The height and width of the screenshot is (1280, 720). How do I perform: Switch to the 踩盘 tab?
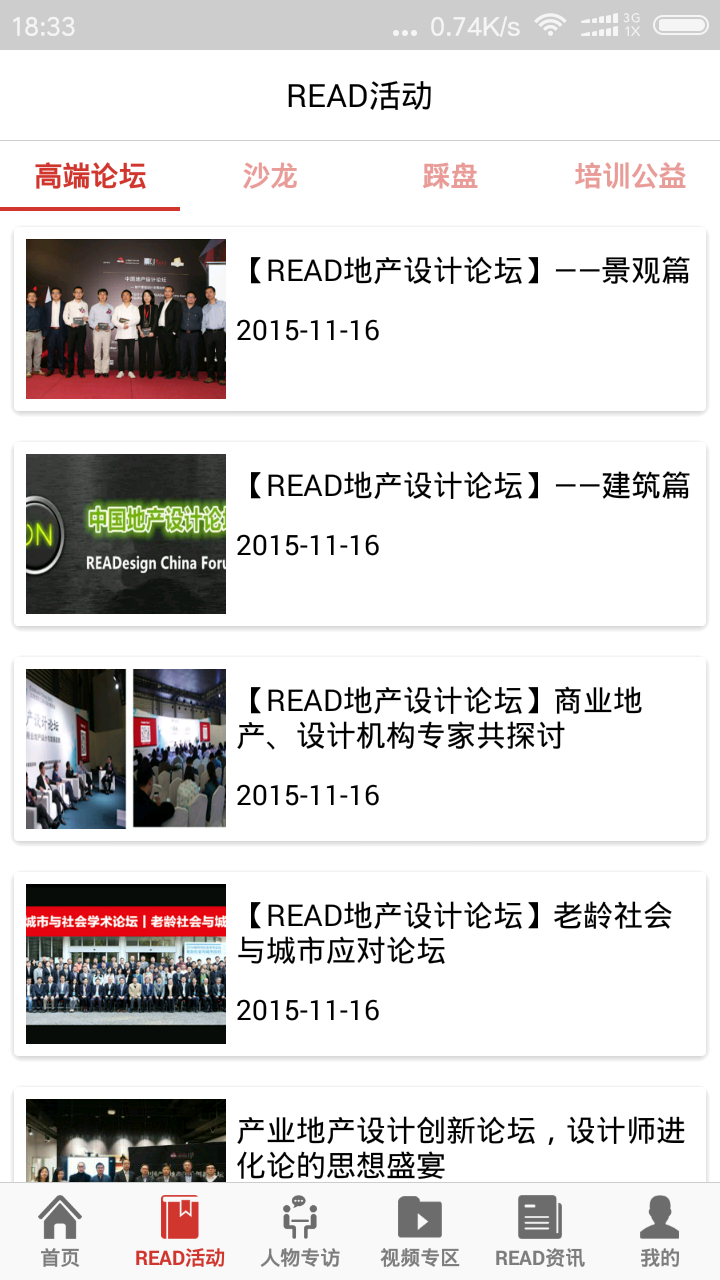449,177
